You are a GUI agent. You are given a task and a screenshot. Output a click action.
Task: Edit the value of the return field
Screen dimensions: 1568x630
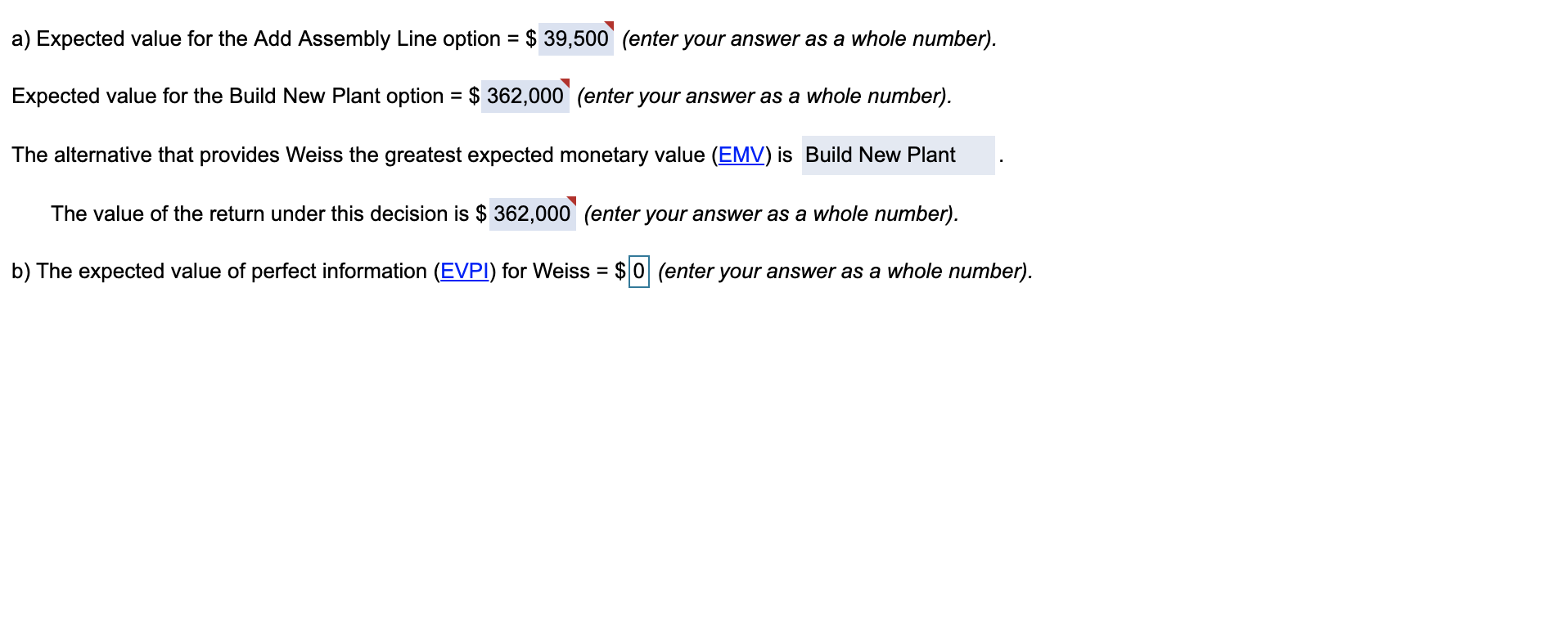pos(532,214)
